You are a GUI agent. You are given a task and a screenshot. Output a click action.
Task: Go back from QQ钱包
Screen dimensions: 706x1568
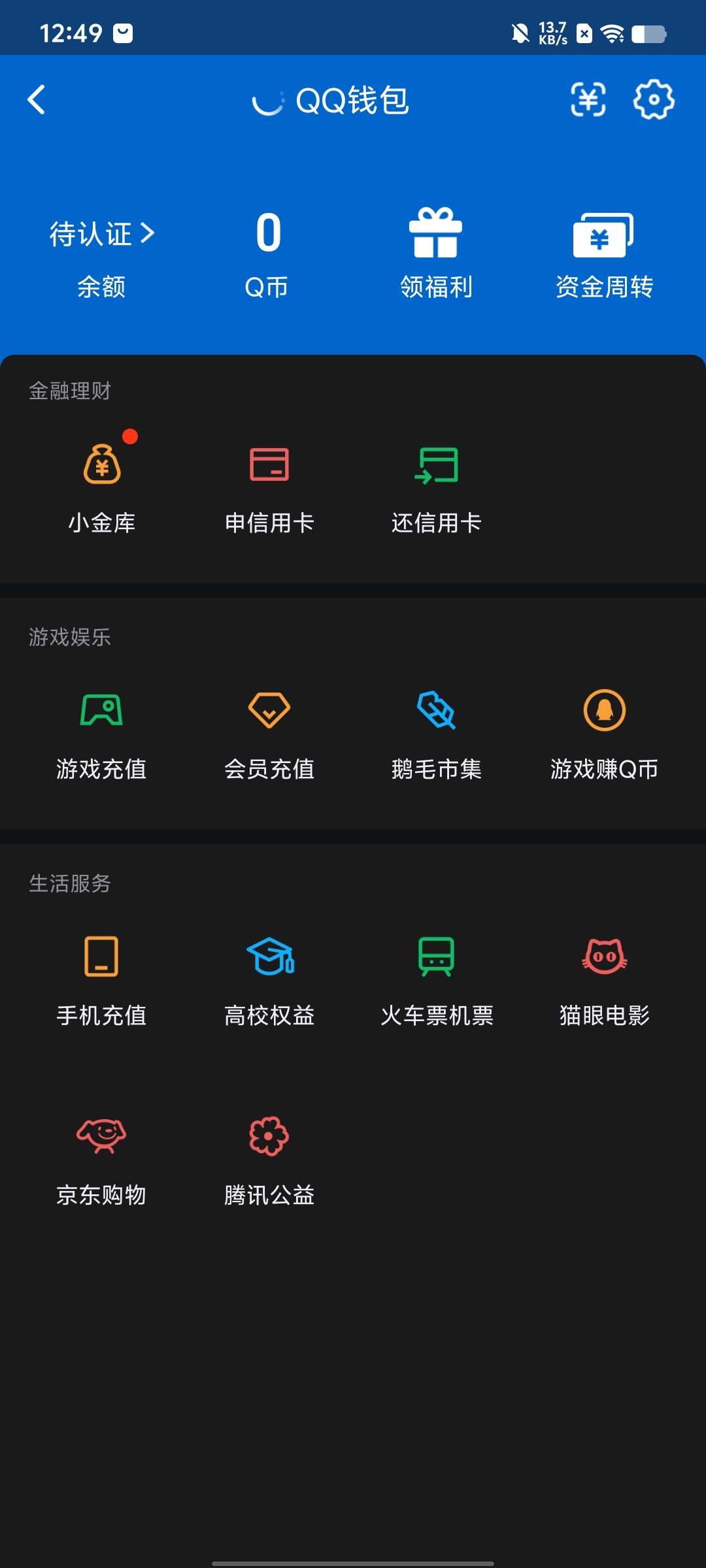pos(37,100)
